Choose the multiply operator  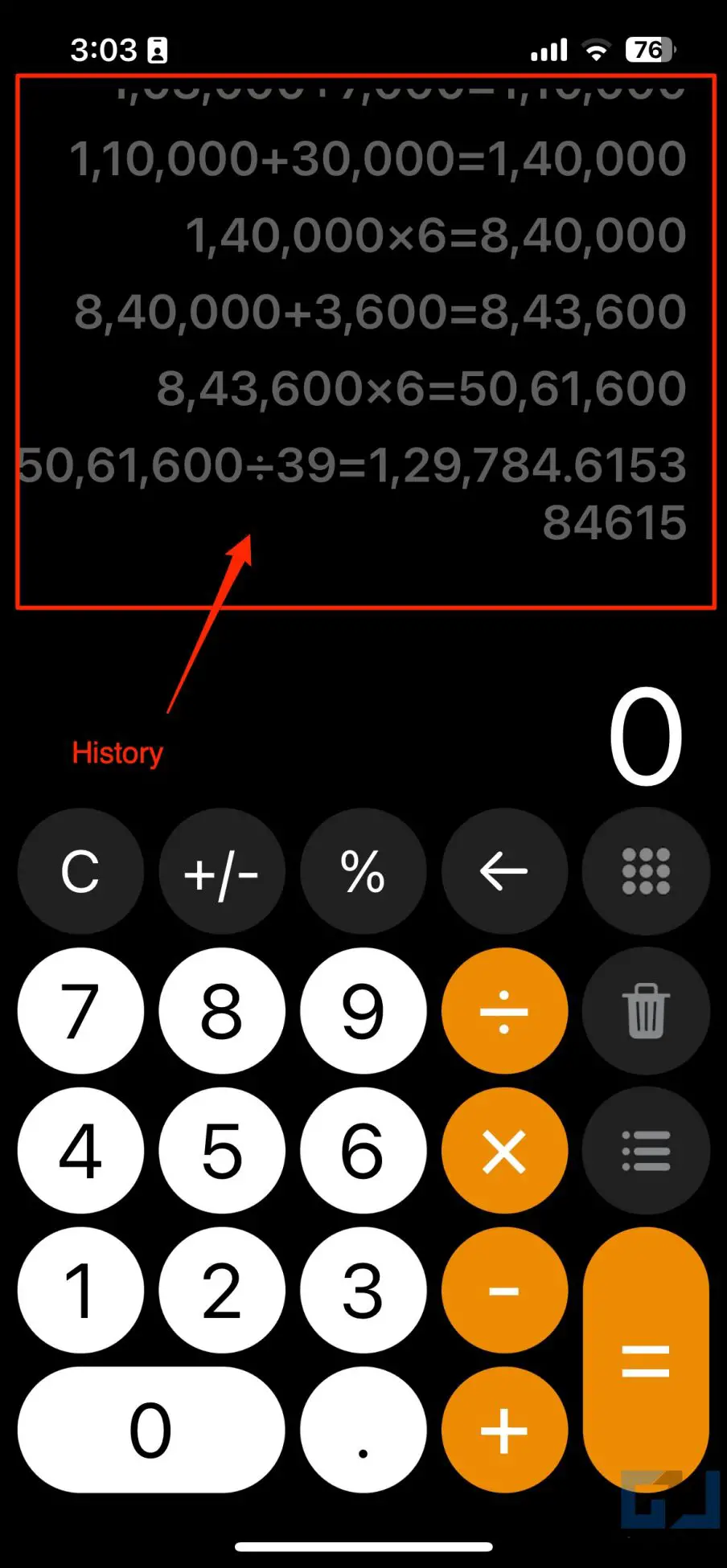pyautogui.click(x=504, y=1151)
